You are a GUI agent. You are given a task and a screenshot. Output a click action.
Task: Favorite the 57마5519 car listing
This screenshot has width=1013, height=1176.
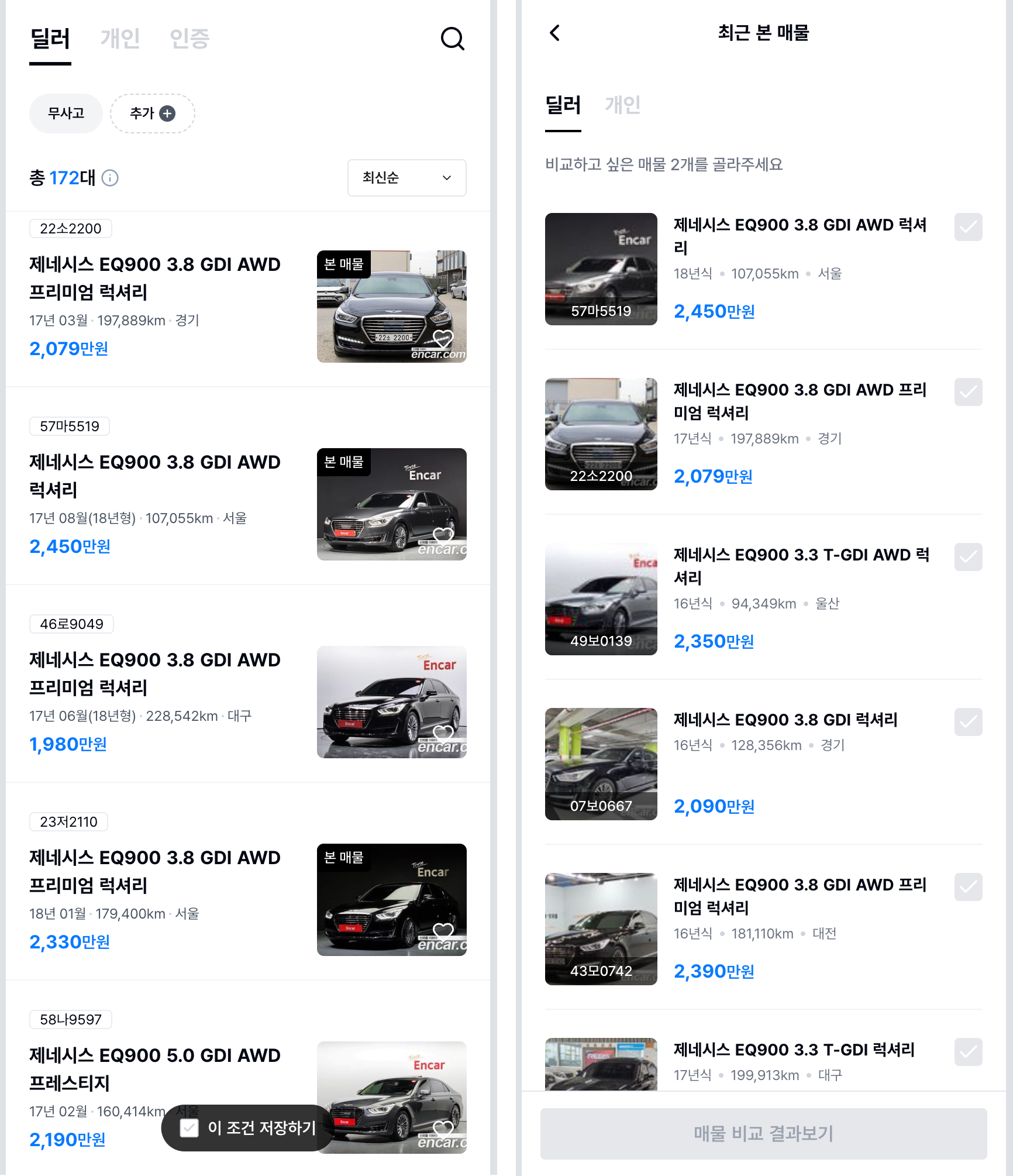pyautogui.click(x=443, y=535)
